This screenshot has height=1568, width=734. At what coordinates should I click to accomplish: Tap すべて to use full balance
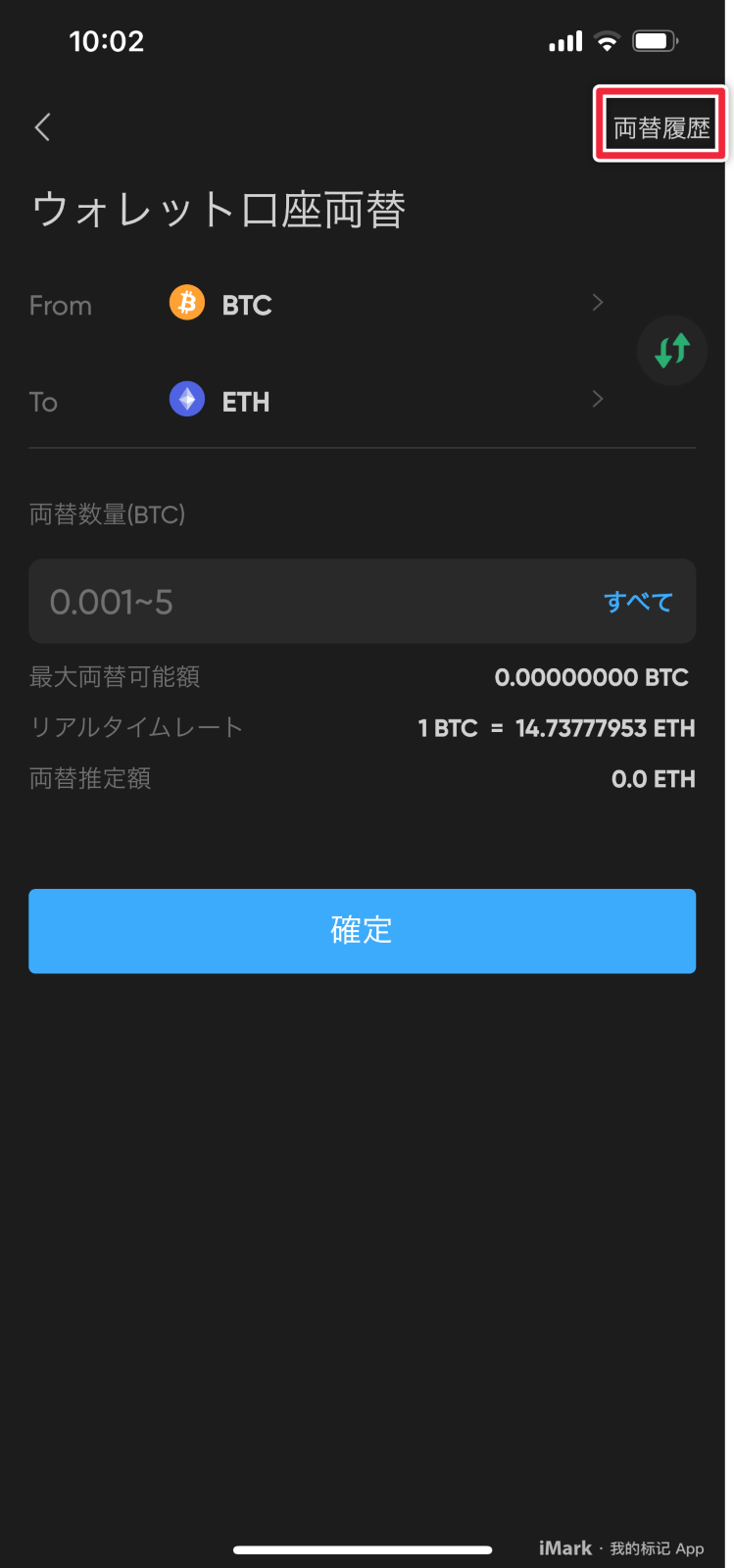coord(638,602)
